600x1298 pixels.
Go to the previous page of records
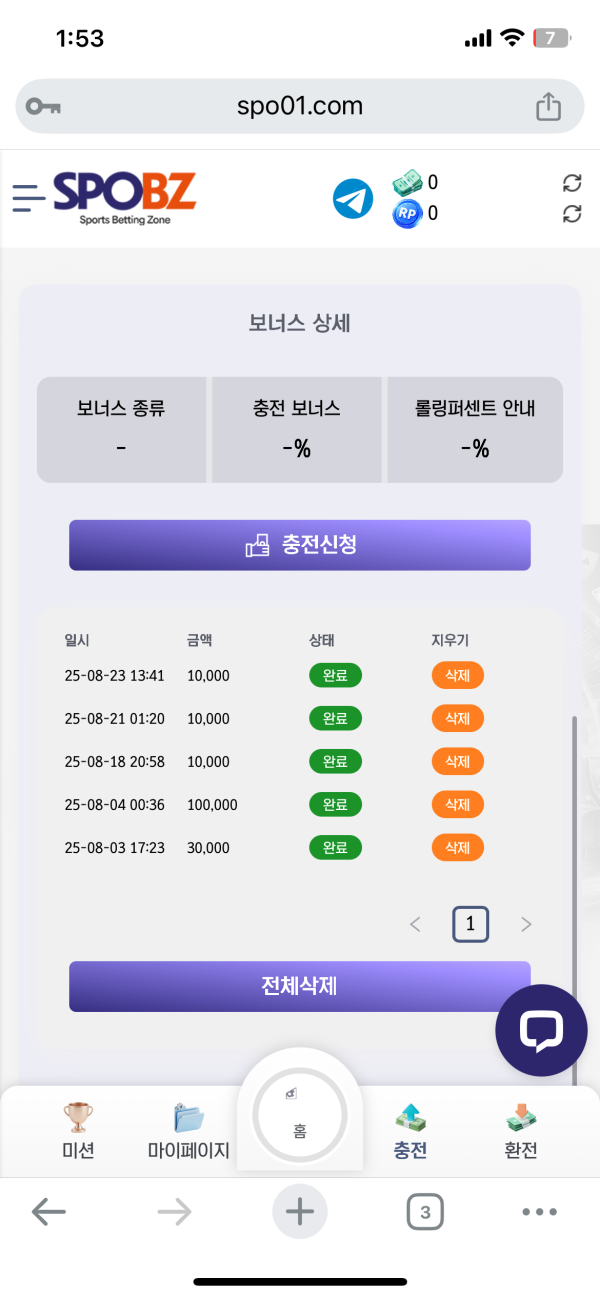point(416,924)
